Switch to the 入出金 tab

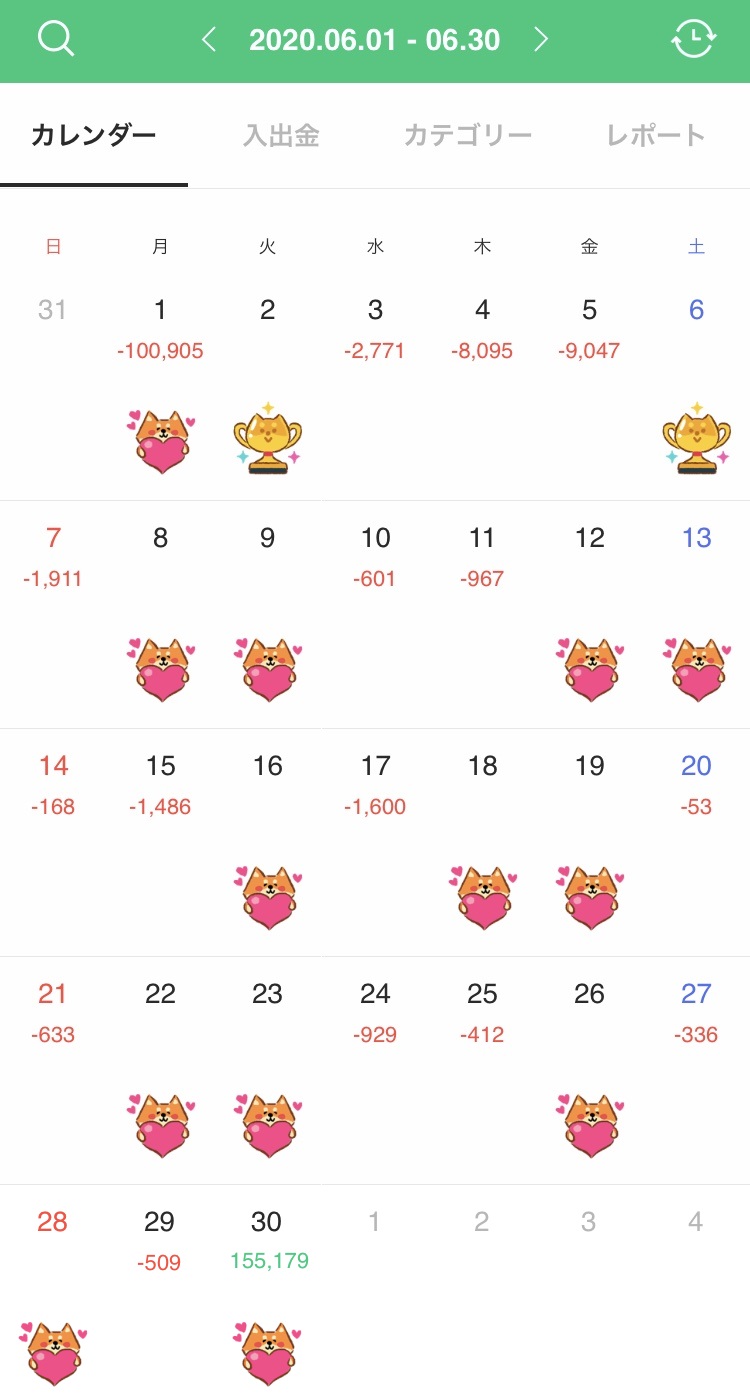[x=281, y=136]
